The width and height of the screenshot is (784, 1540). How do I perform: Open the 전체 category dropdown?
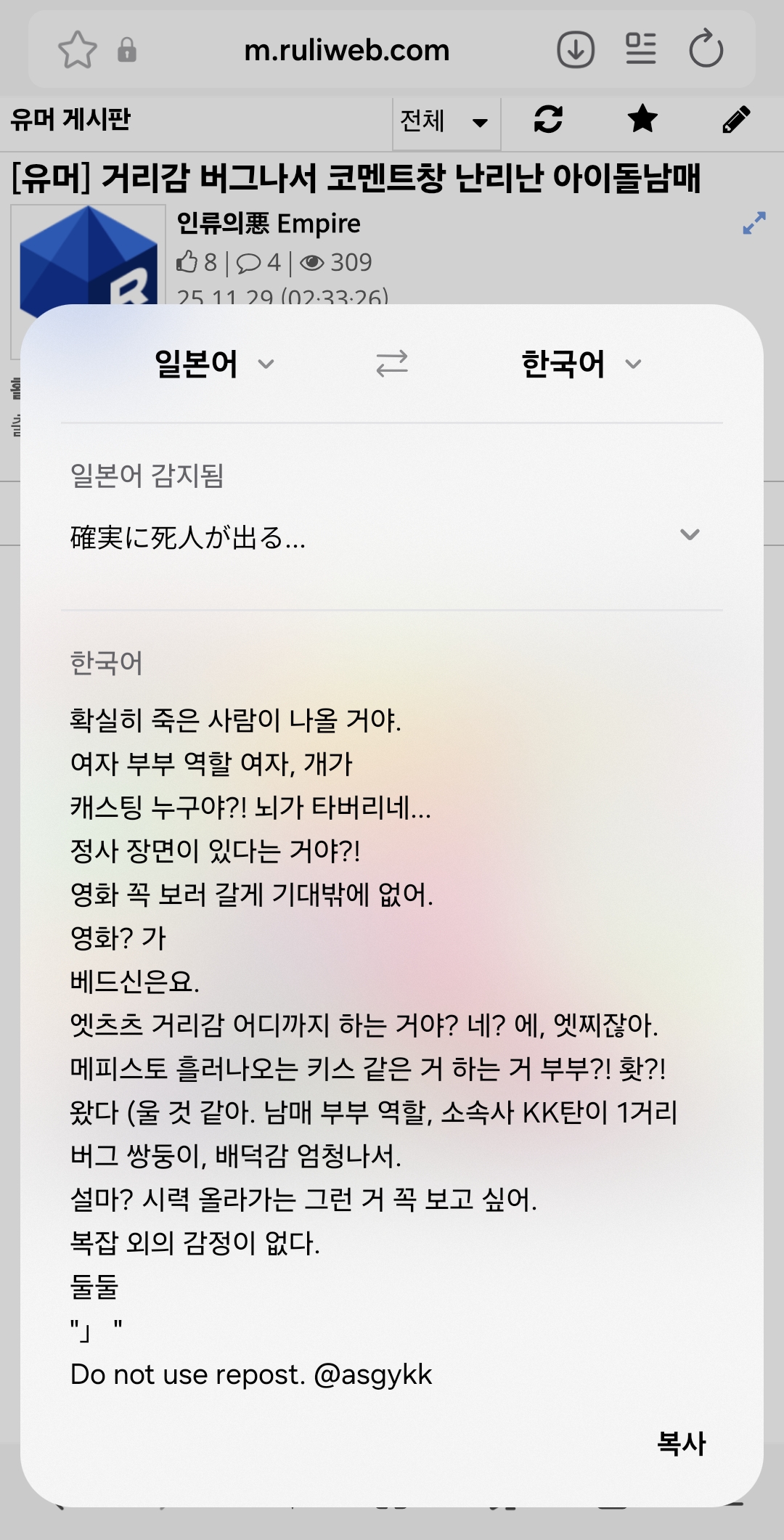click(446, 121)
